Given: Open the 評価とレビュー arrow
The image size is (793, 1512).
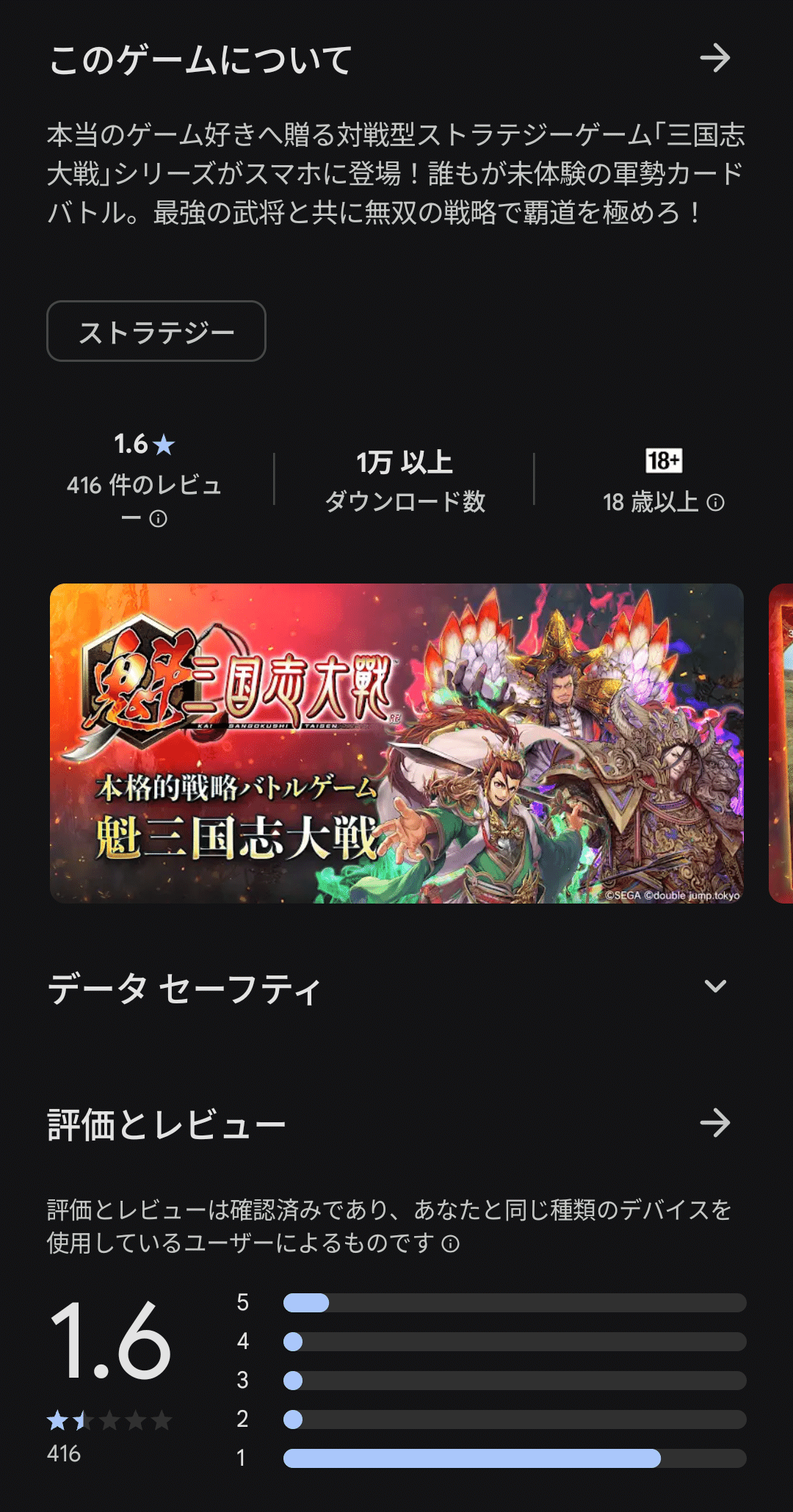Looking at the screenshot, I should click(x=715, y=1122).
